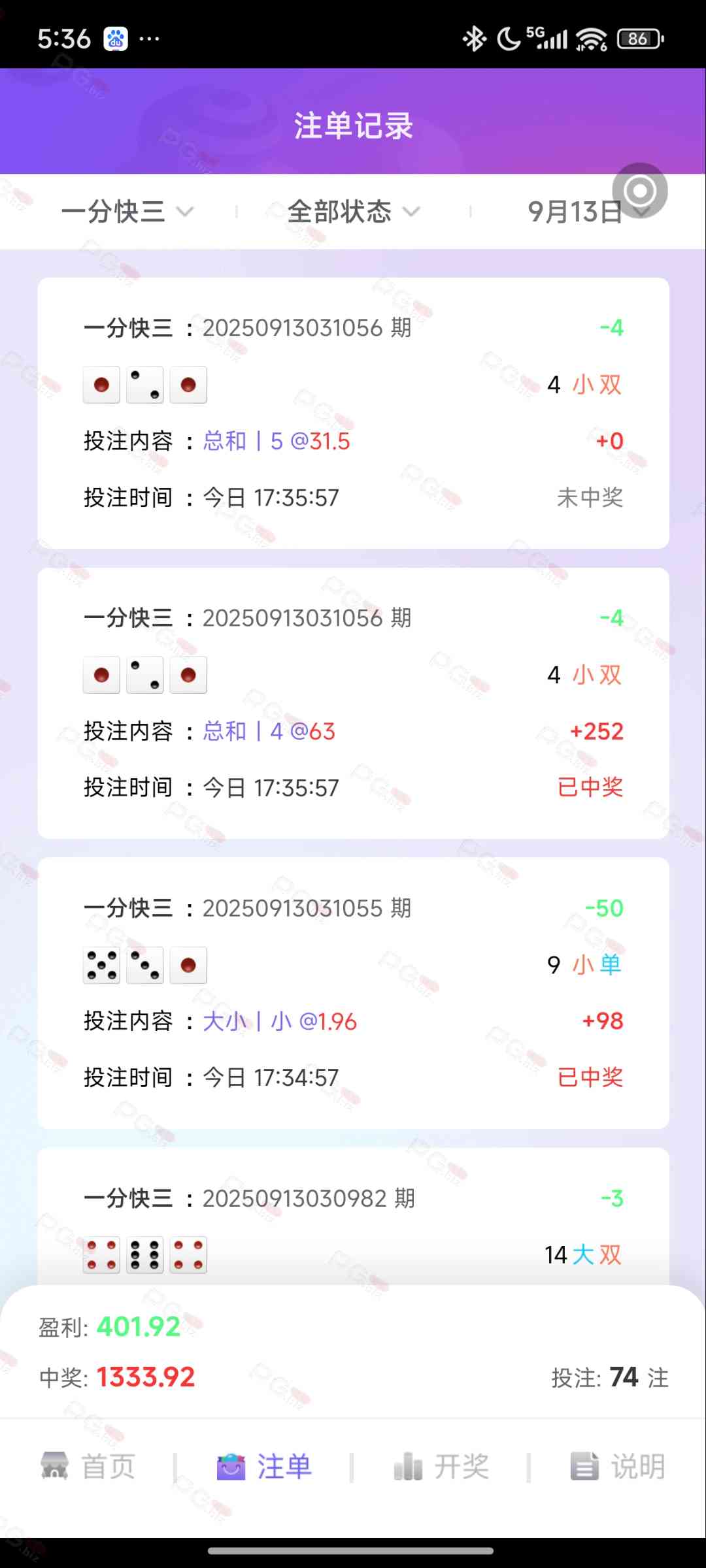Open the 说明 tab

tap(618, 1467)
